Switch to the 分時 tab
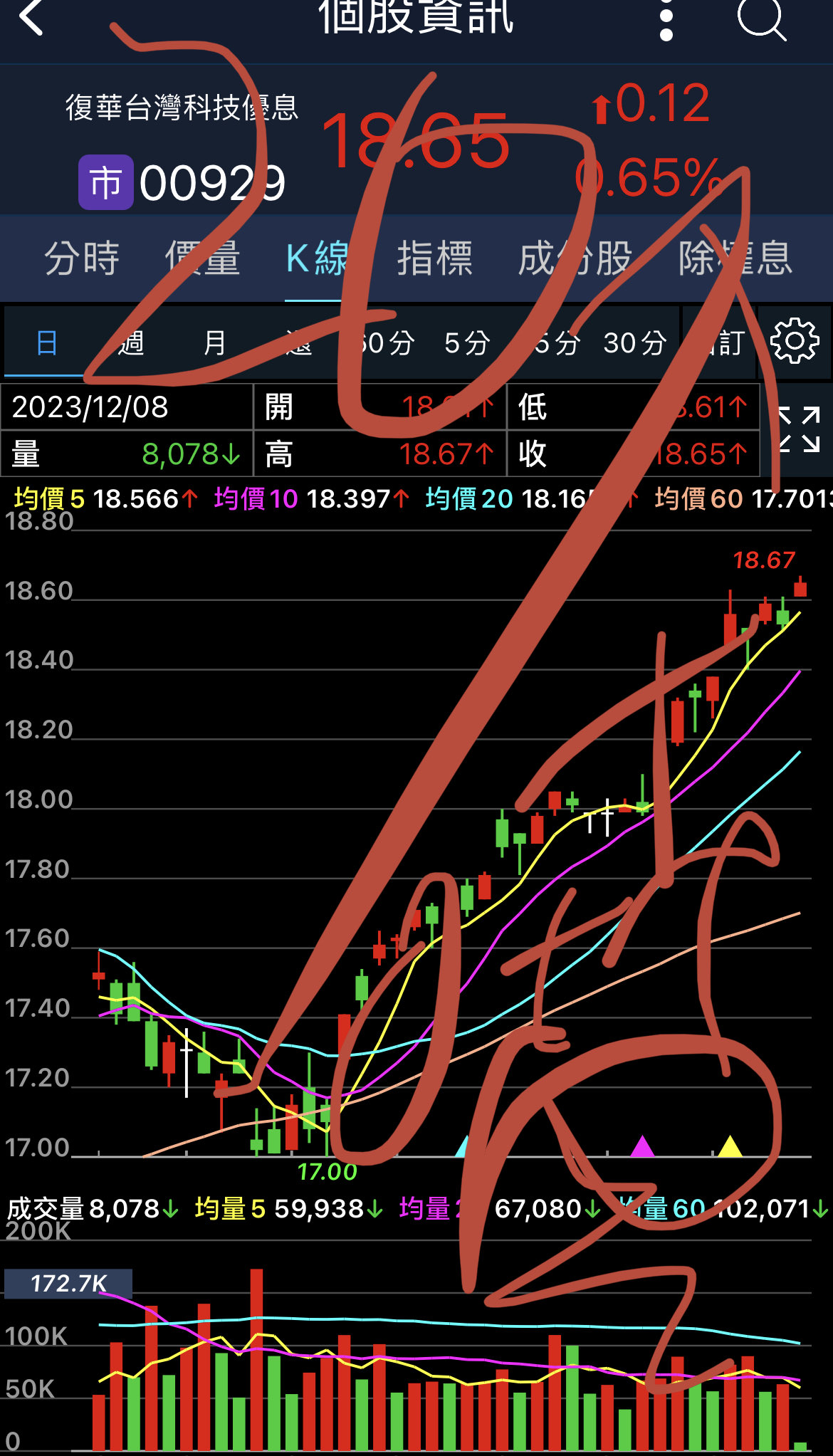This screenshot has width=833, height=1456. [x=82, y=258]
